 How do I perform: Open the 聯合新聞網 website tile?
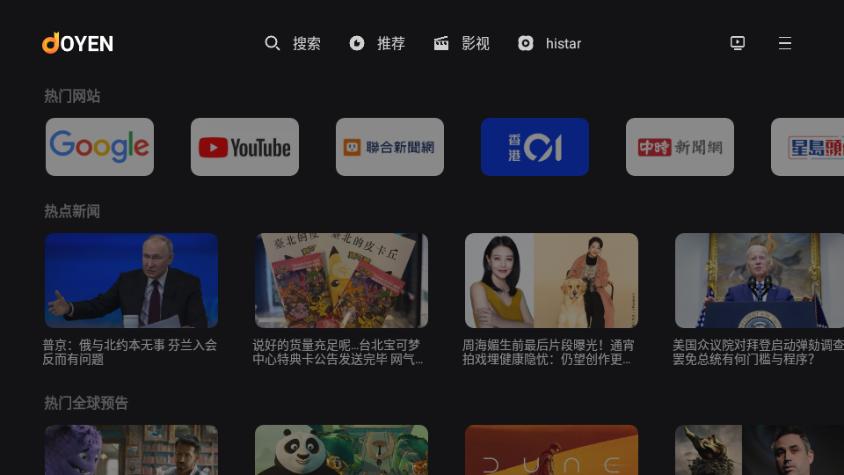390,147
